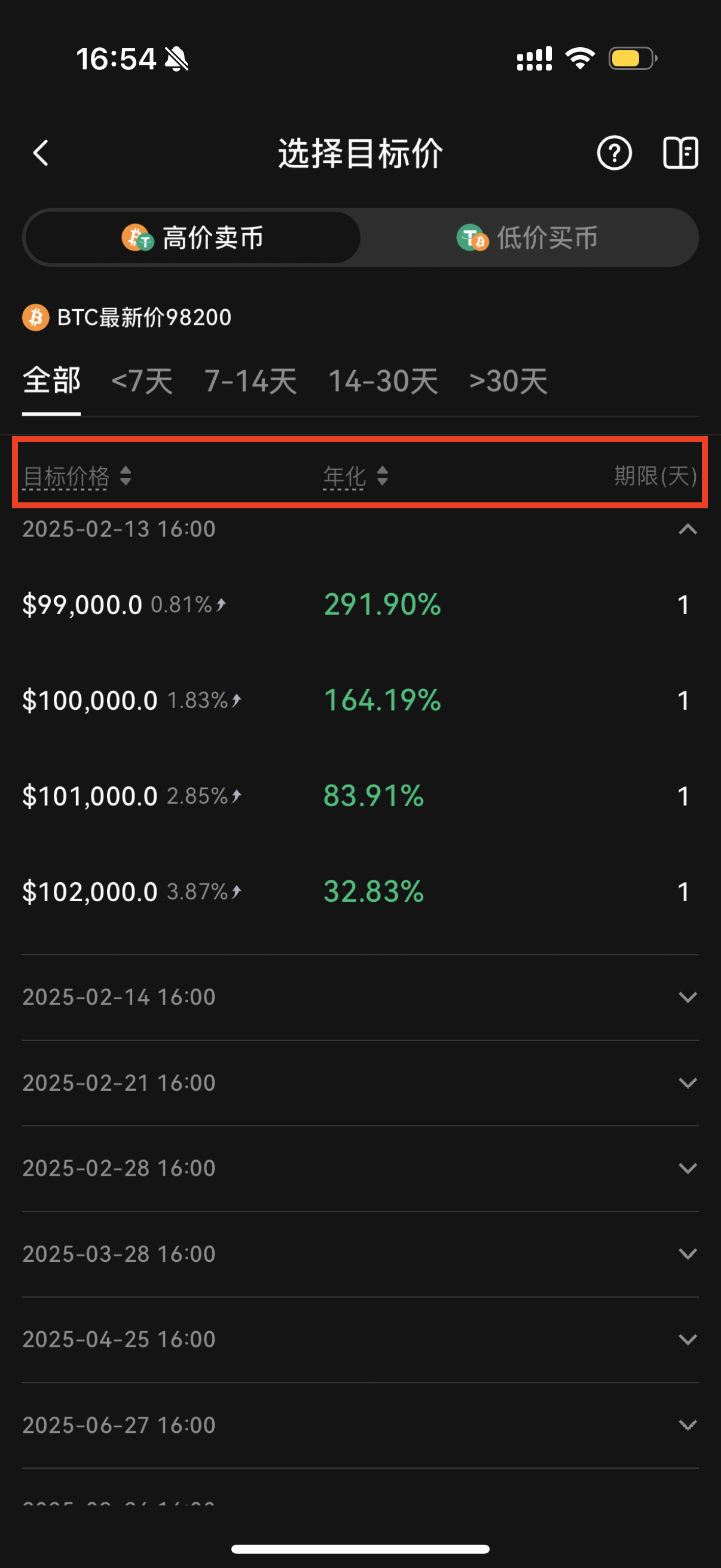Go back from the 选择目标价 page
This screenshot has width=721, height=1568.
click(x=41, y=152)
